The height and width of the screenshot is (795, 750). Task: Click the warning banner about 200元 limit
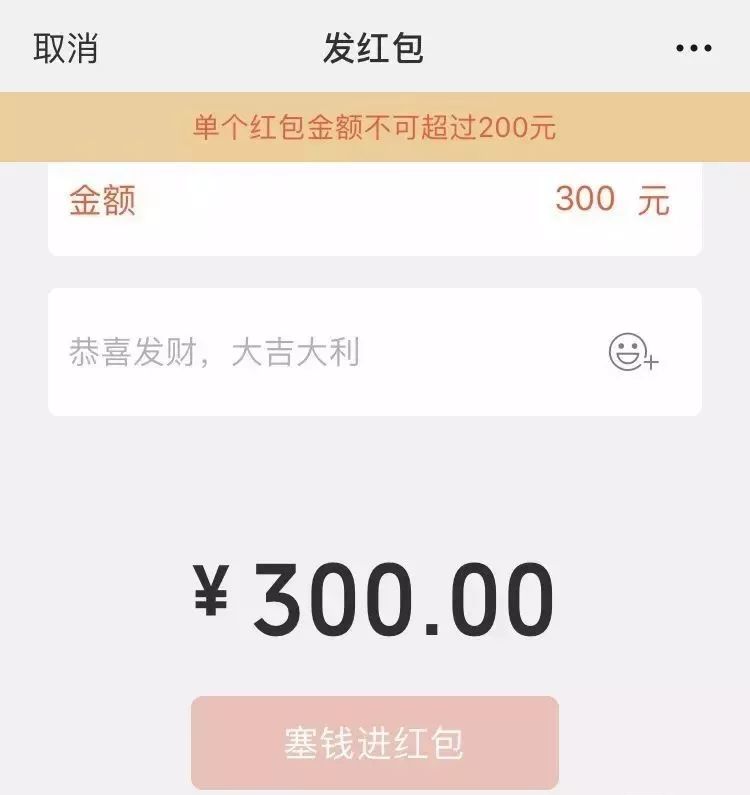click(375, 127)
